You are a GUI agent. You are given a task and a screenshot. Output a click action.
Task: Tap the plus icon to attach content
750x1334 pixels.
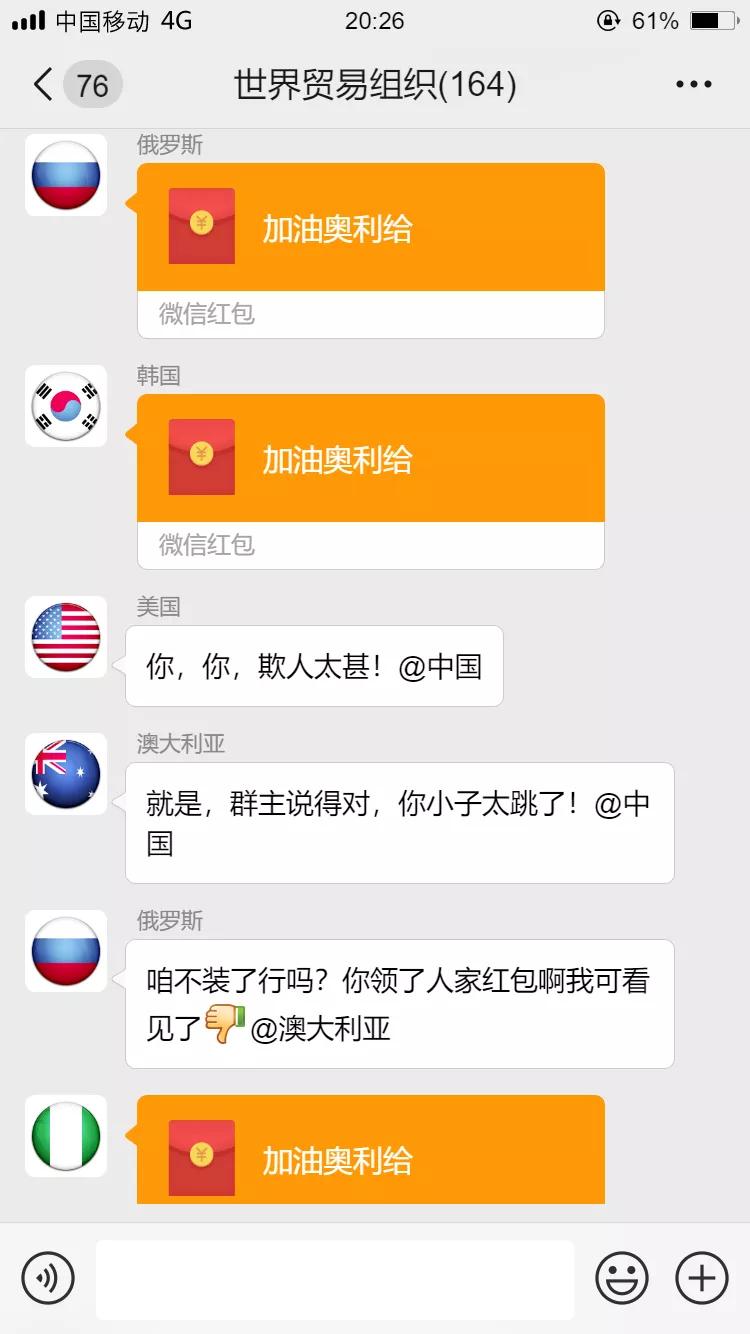pos(701,1278)
